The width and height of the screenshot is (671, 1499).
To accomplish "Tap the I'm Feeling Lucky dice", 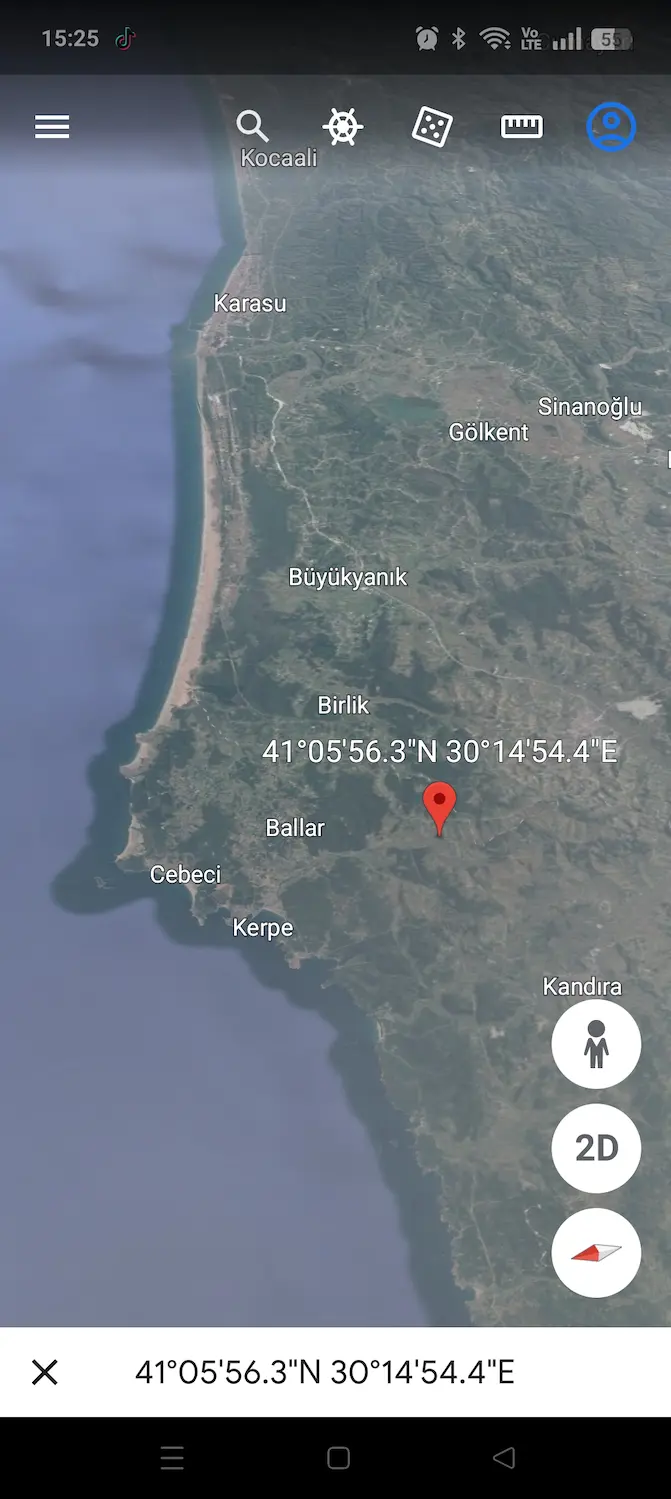I will [x=432, y=127].
